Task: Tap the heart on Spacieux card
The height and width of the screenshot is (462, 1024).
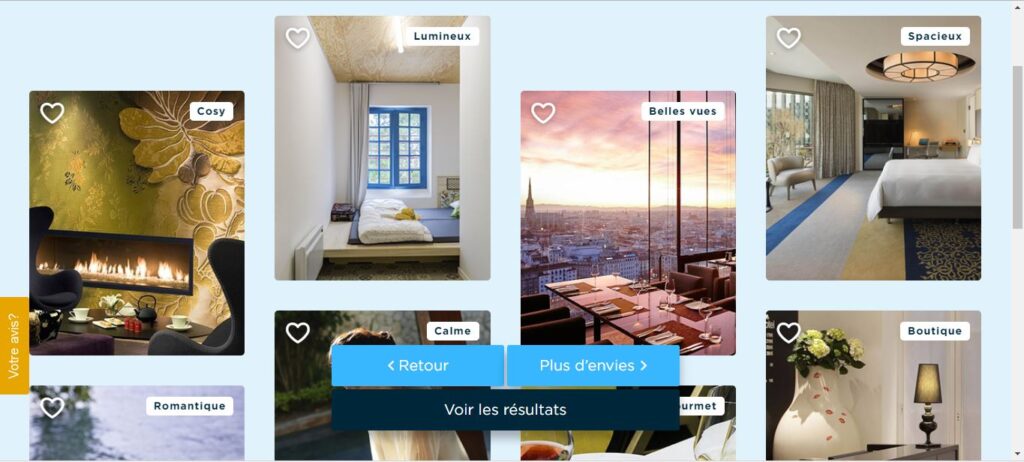Action: (x=789, y=38)
